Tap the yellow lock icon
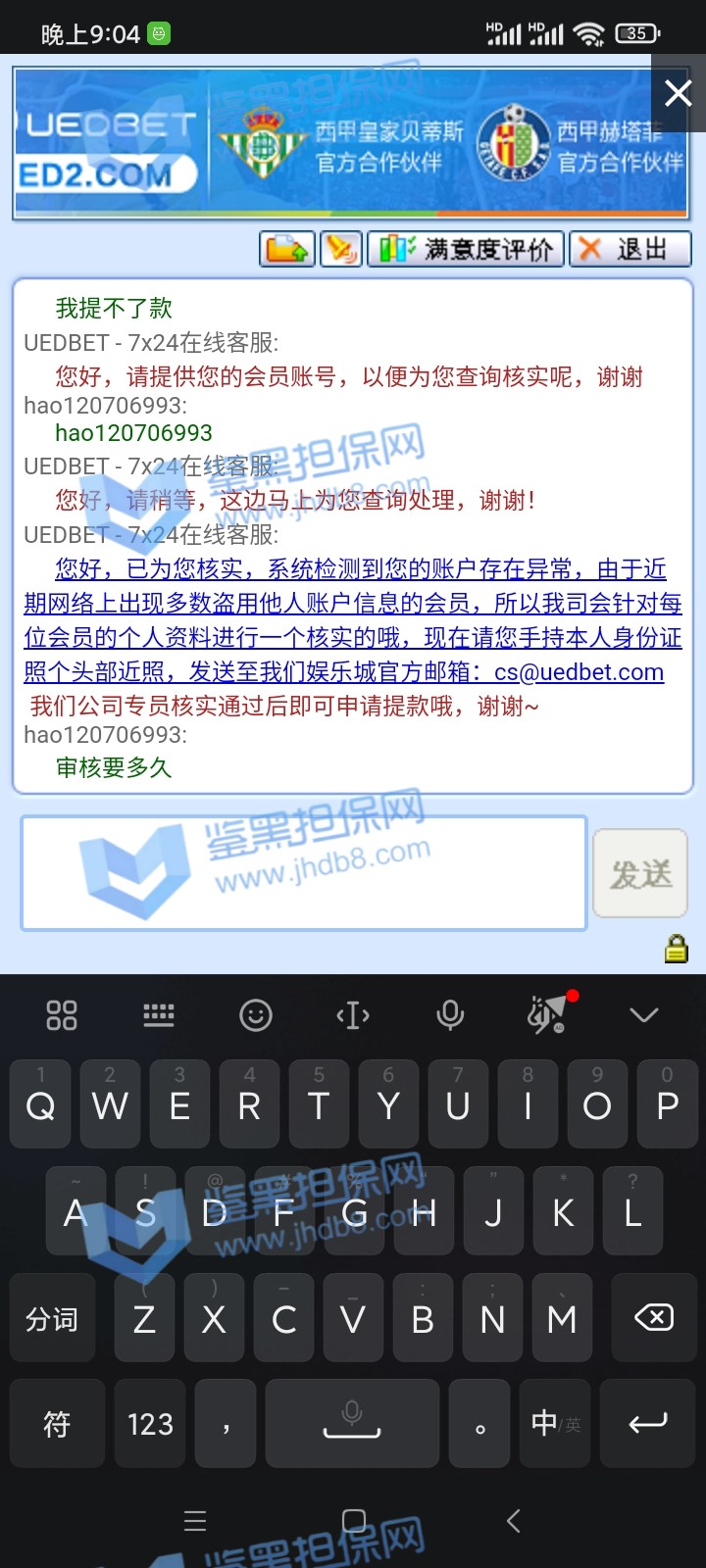The height and width of the screenshot is (1568, 706). 677,949
